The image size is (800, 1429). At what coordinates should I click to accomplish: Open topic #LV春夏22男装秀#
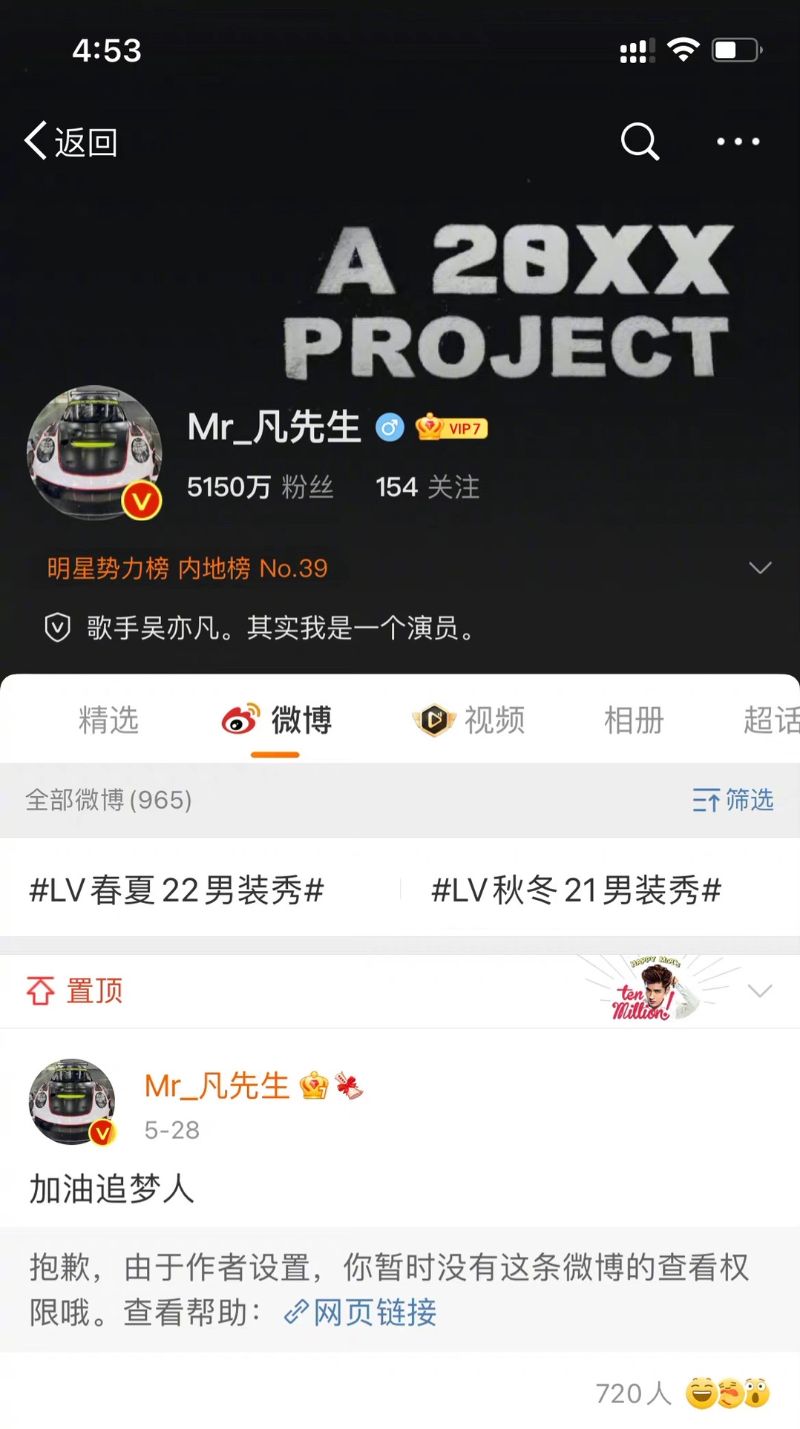point(177,890)
